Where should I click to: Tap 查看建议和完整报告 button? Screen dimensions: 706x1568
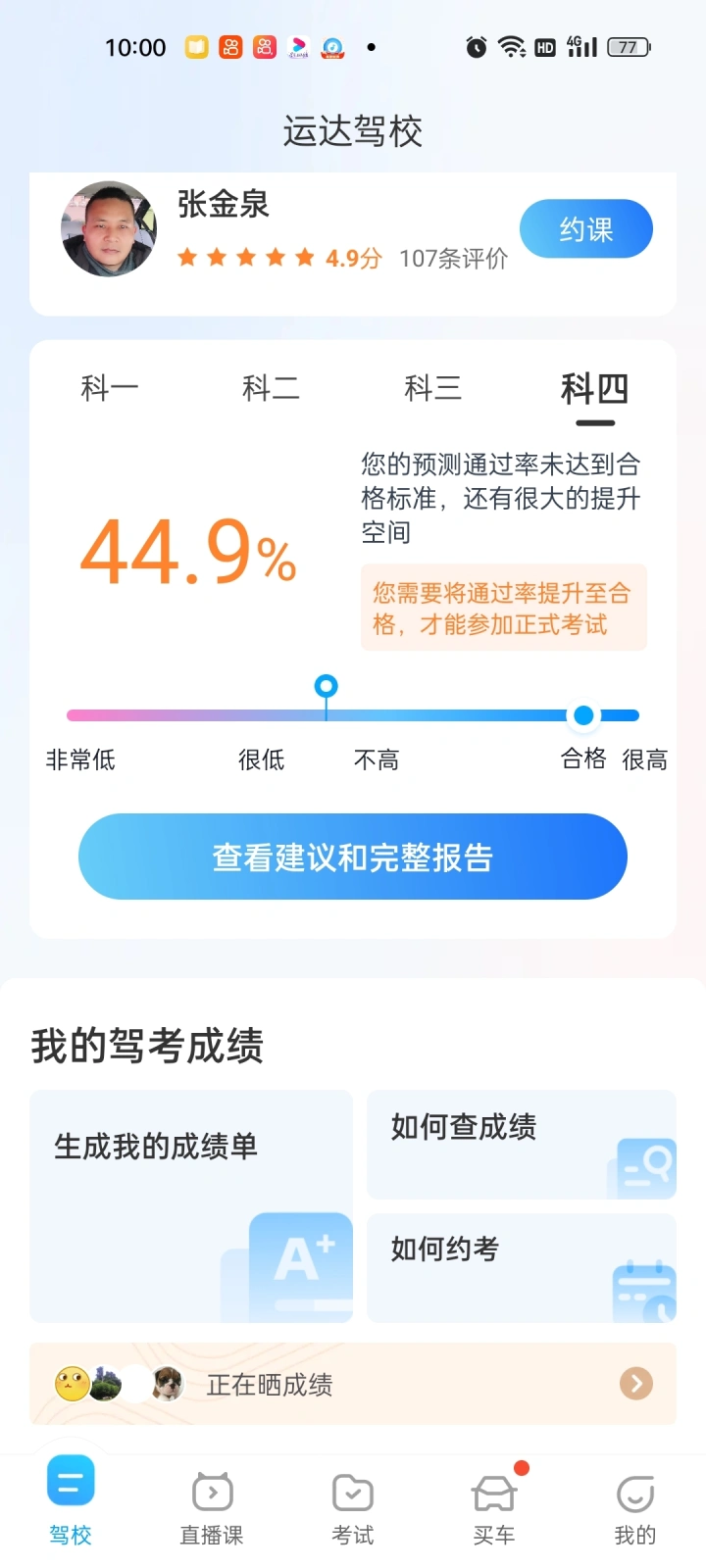(x=353, y=857)
